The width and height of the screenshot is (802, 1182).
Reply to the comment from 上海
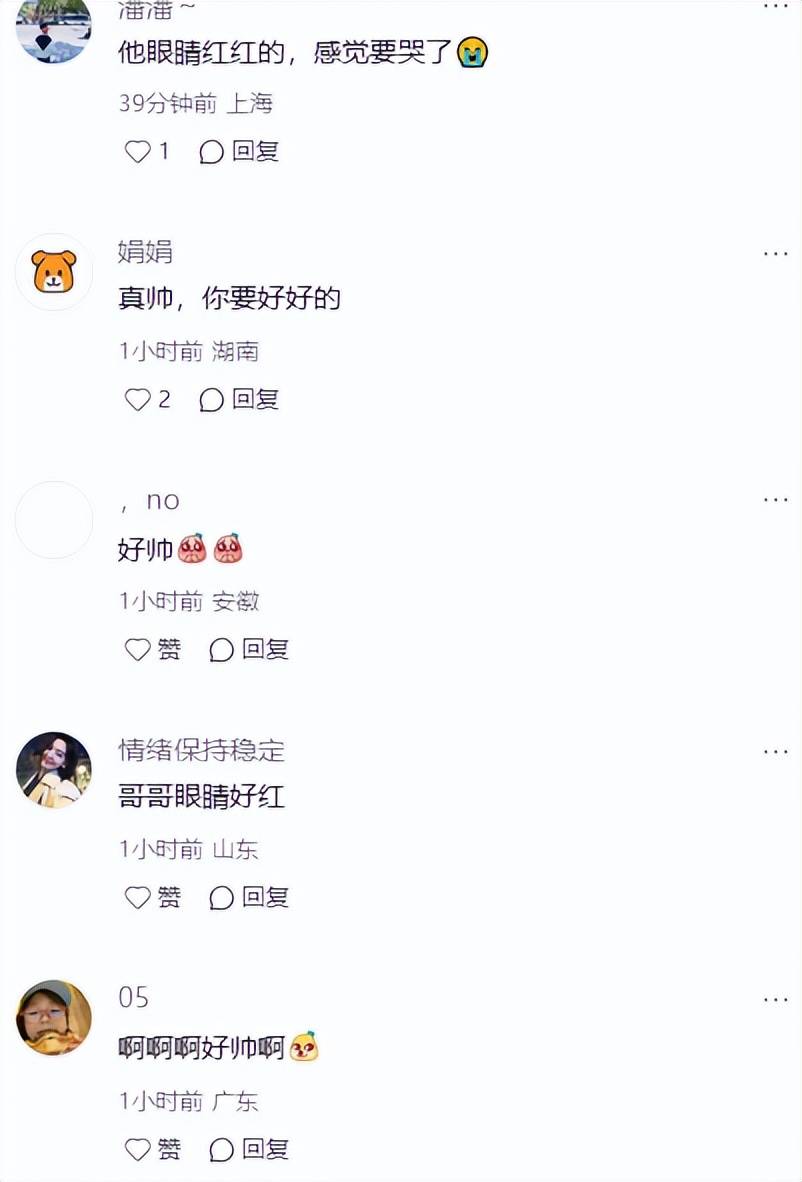(x=239, y=152)
